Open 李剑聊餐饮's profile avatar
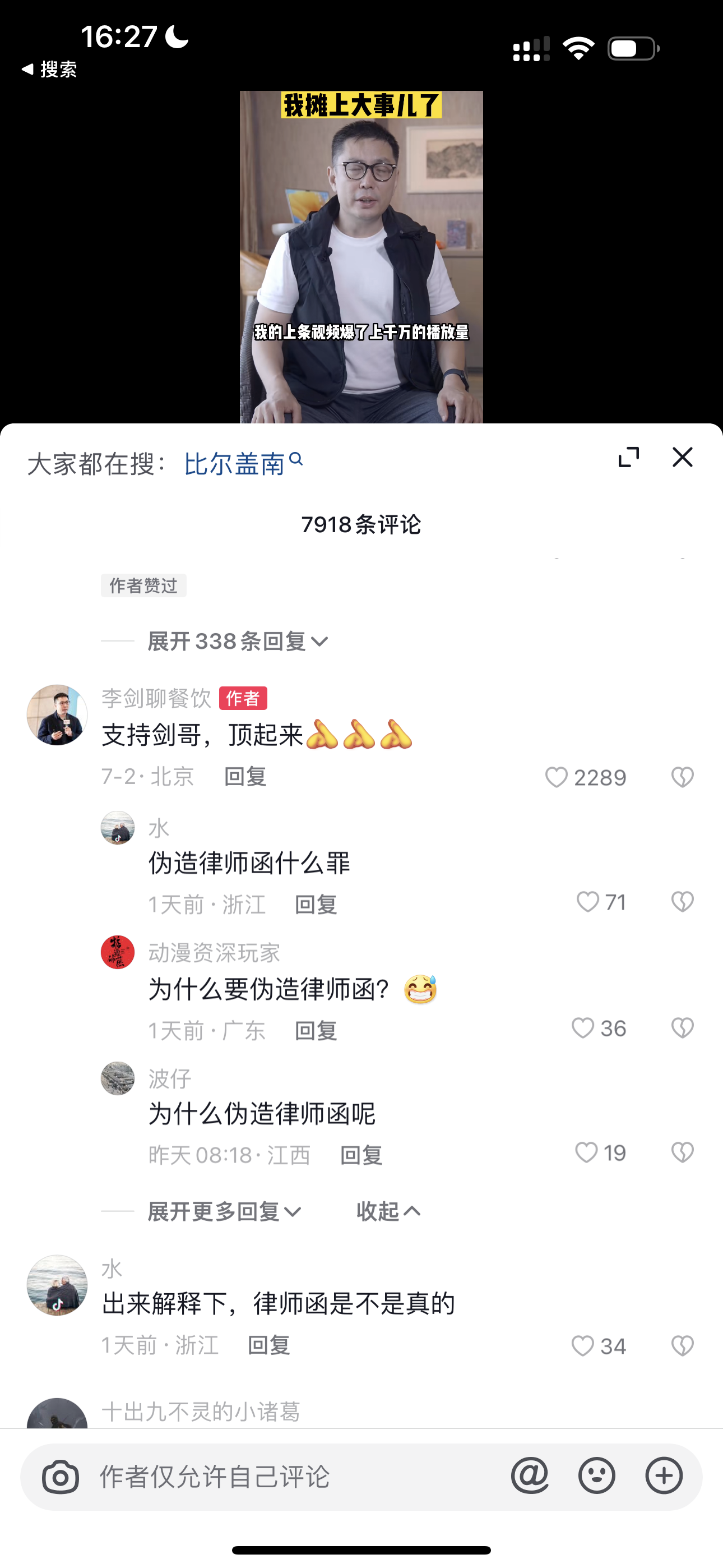This screenshot has height=1568, width=723. click(x=57, y=714)
